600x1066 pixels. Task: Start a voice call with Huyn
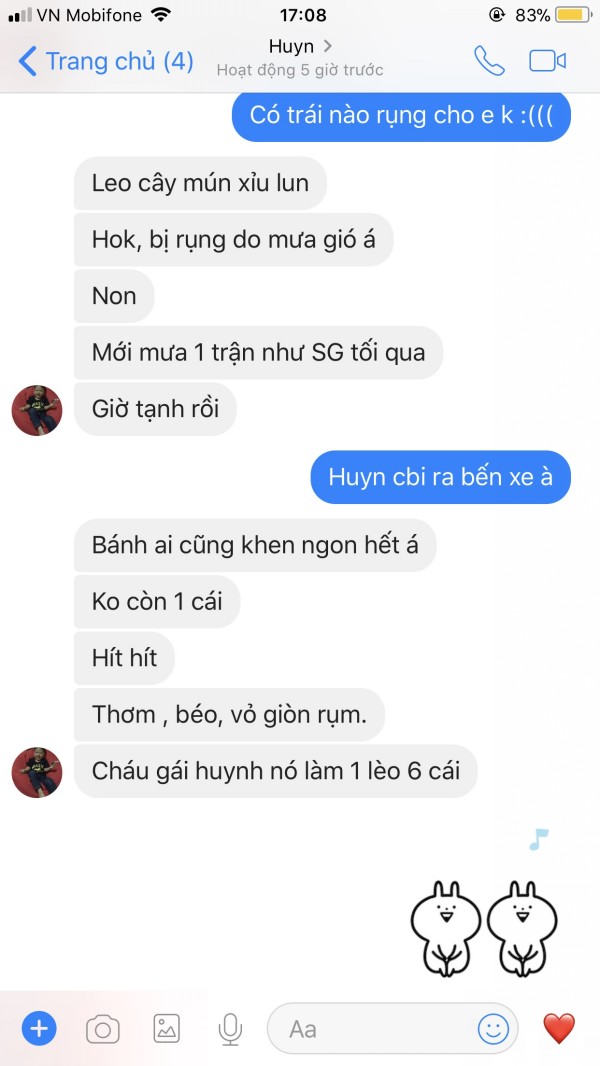coord(489,60)
